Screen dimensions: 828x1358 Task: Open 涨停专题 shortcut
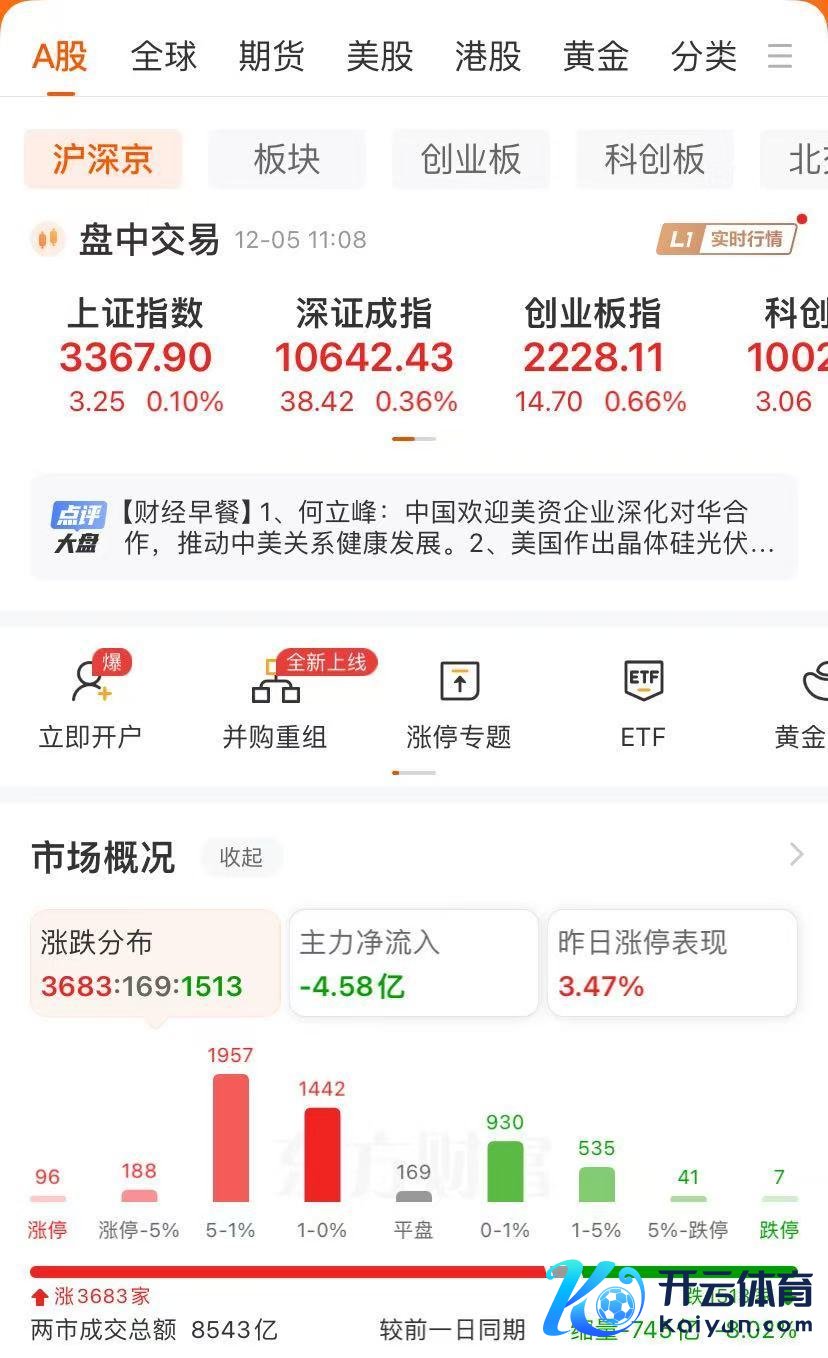pyautogui.click(x=459, y=704)
